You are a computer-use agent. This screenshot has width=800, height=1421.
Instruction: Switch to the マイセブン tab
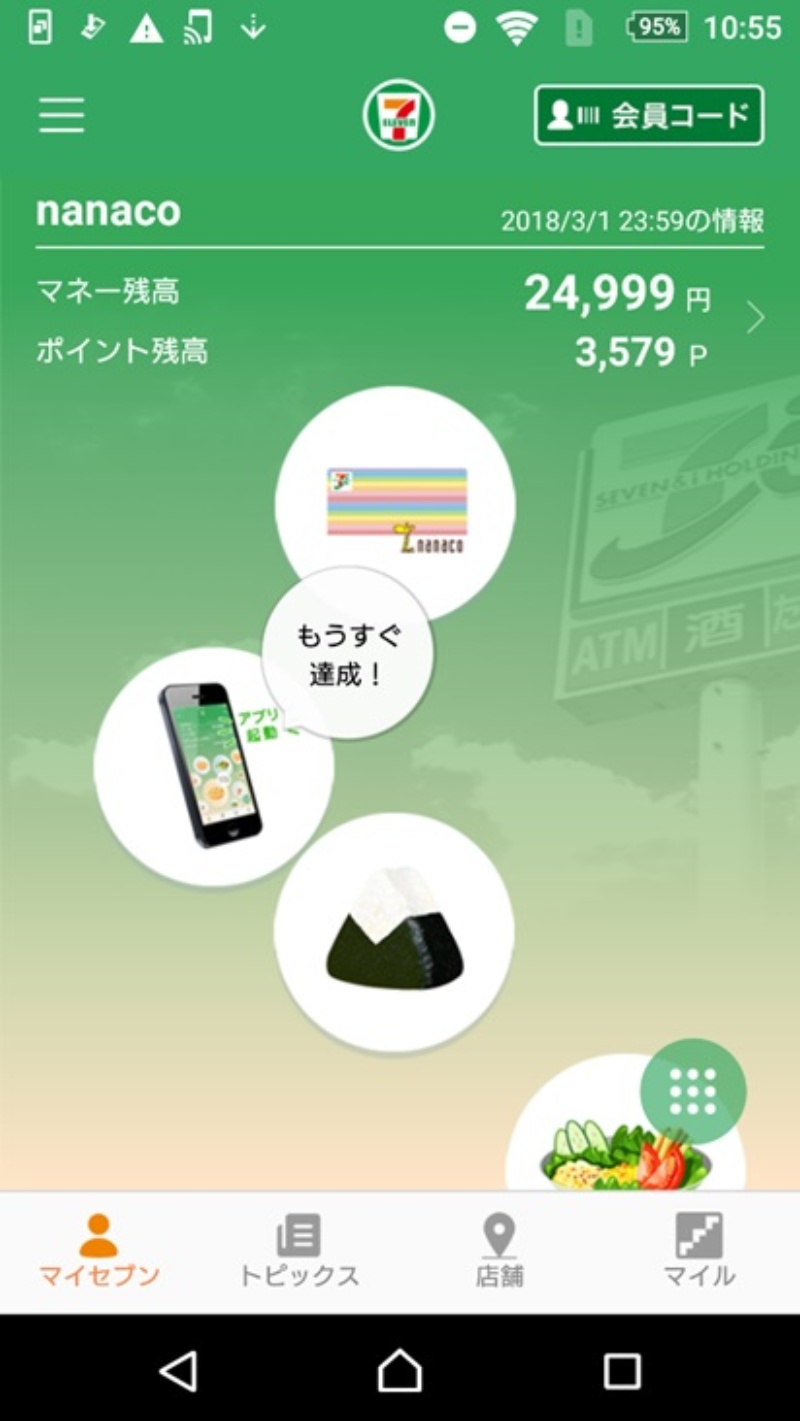pyautogui.click(x=99, y=1251)
